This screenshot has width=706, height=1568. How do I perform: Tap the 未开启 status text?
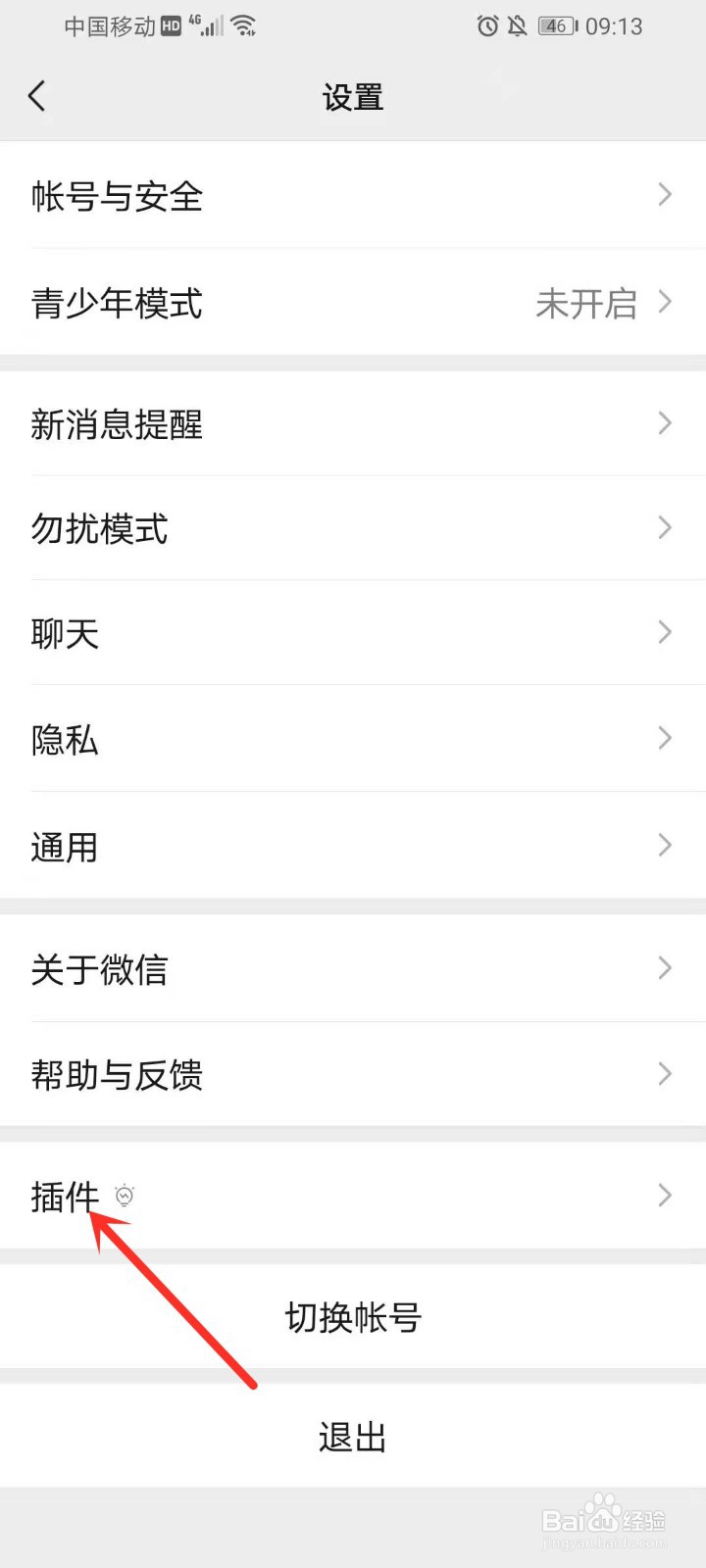[585, 305]
